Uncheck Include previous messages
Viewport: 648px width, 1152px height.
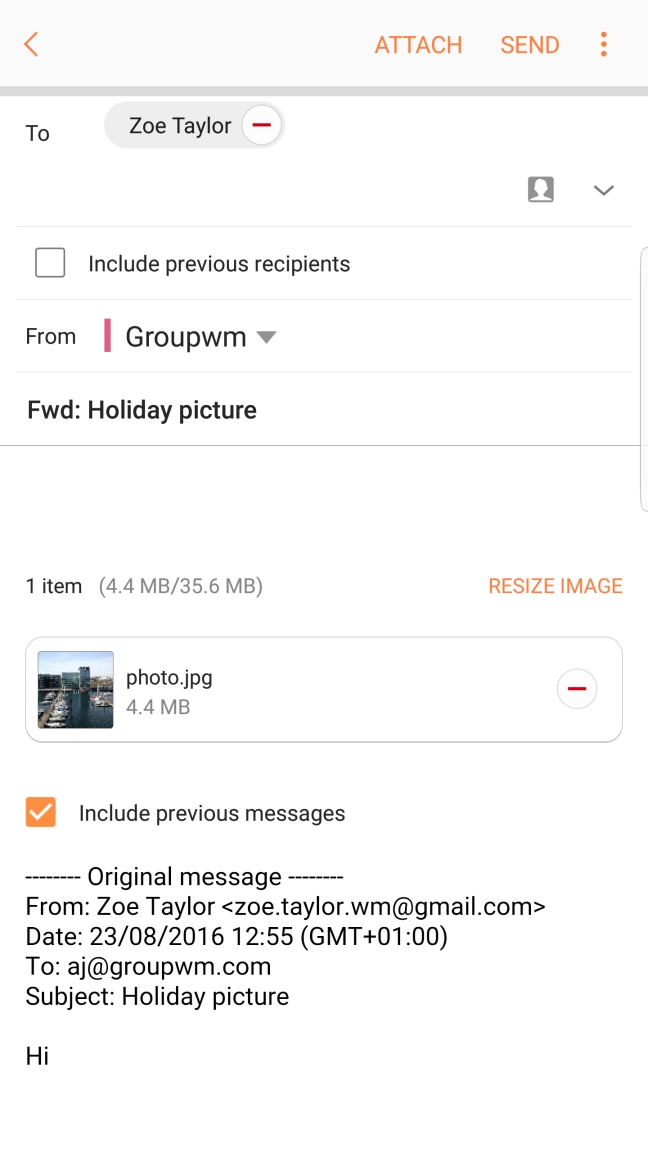point(41,813)
